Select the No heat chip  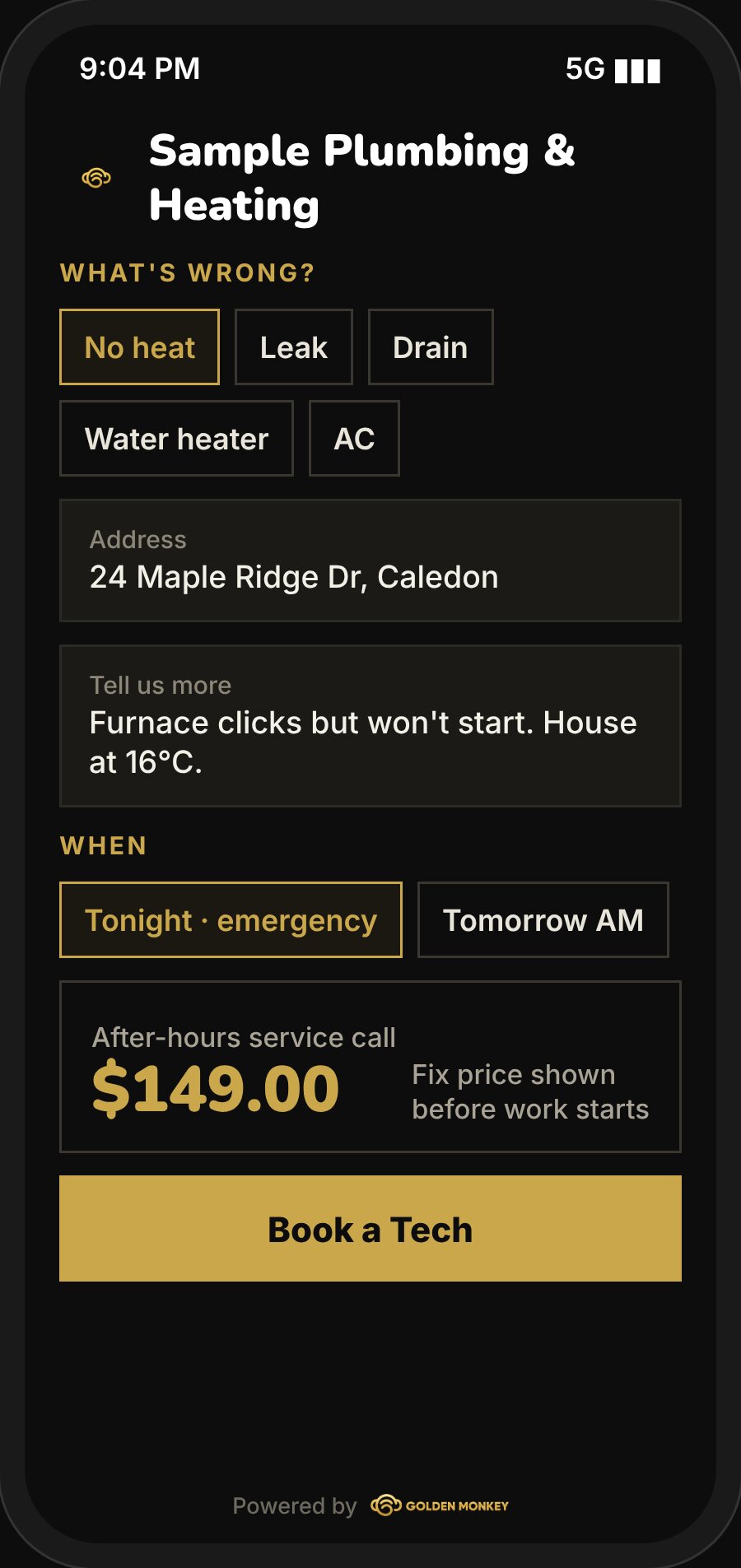point(139,347)
